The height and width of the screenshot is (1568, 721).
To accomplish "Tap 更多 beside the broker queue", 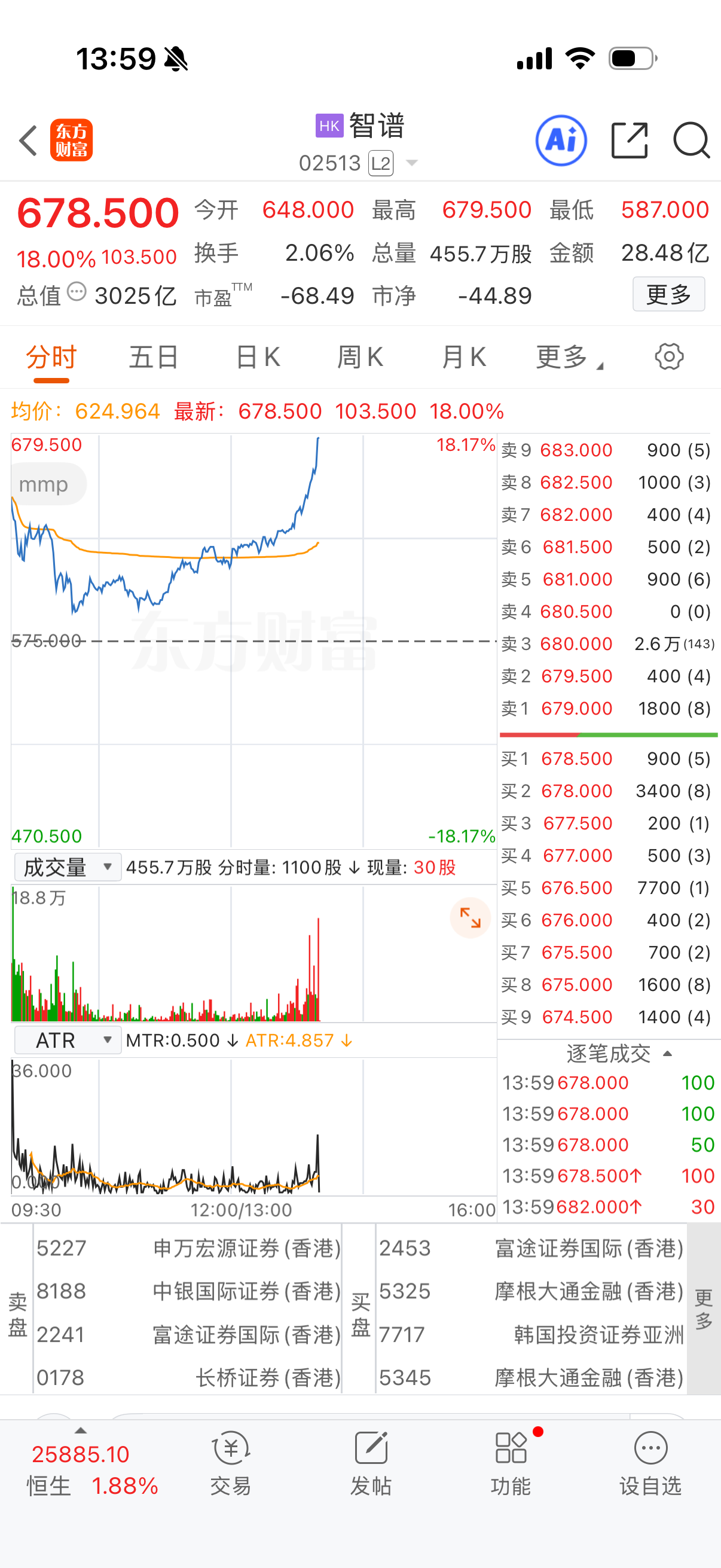I will click(x=703, y=1308).
